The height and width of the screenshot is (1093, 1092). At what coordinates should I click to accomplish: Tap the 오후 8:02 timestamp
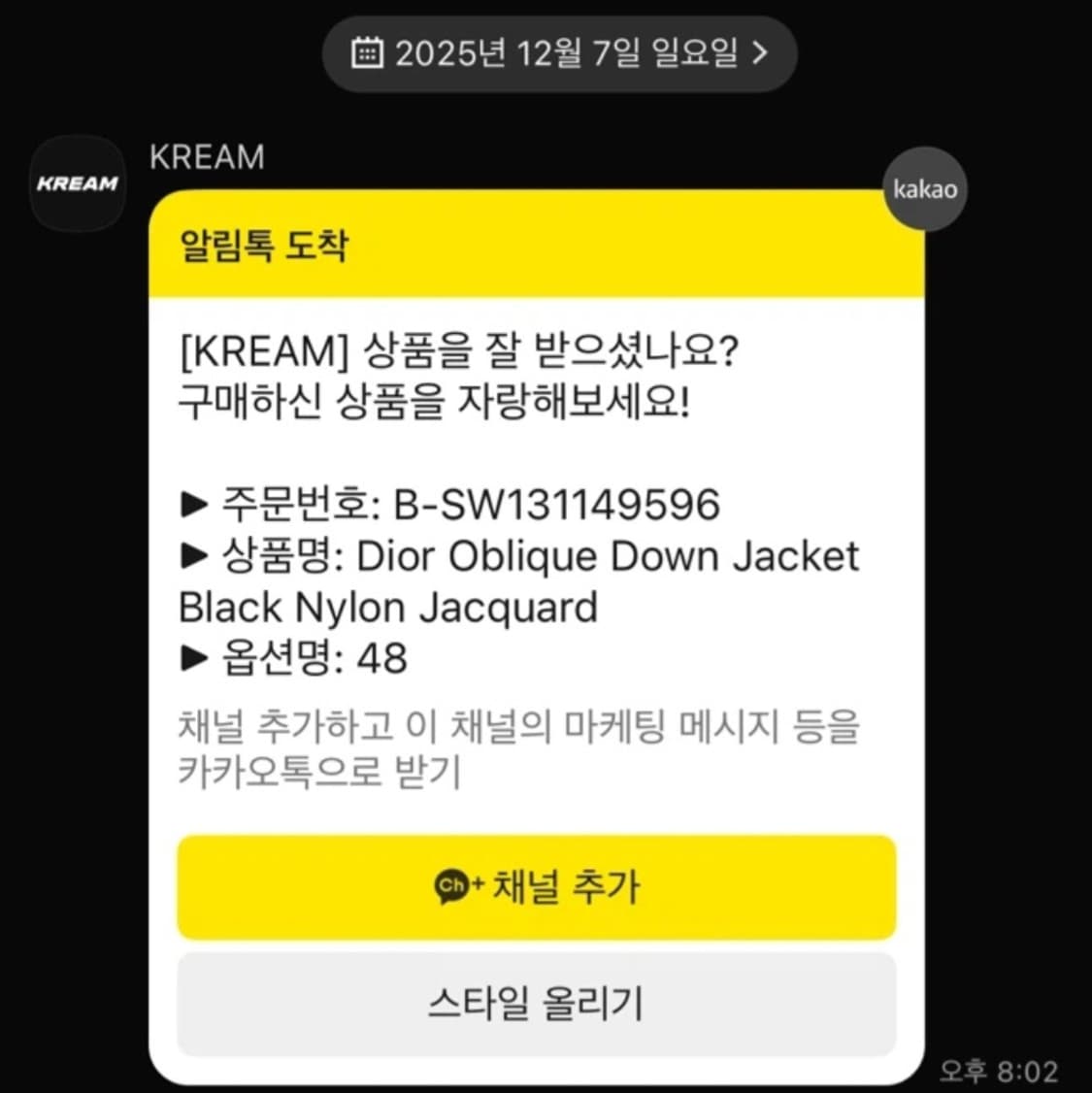point(1000,1071)
